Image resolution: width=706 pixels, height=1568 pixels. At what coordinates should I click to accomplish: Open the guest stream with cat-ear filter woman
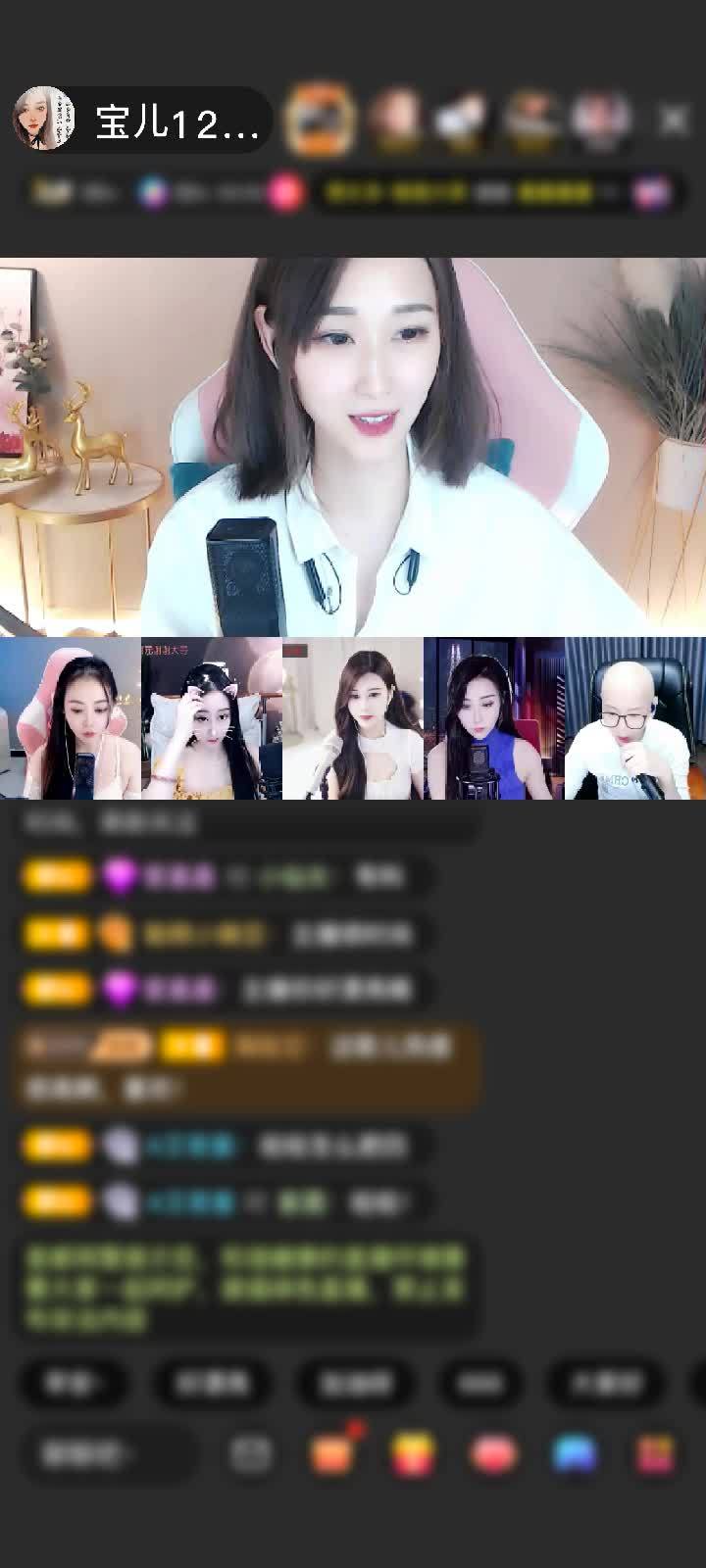pos(211,718)
